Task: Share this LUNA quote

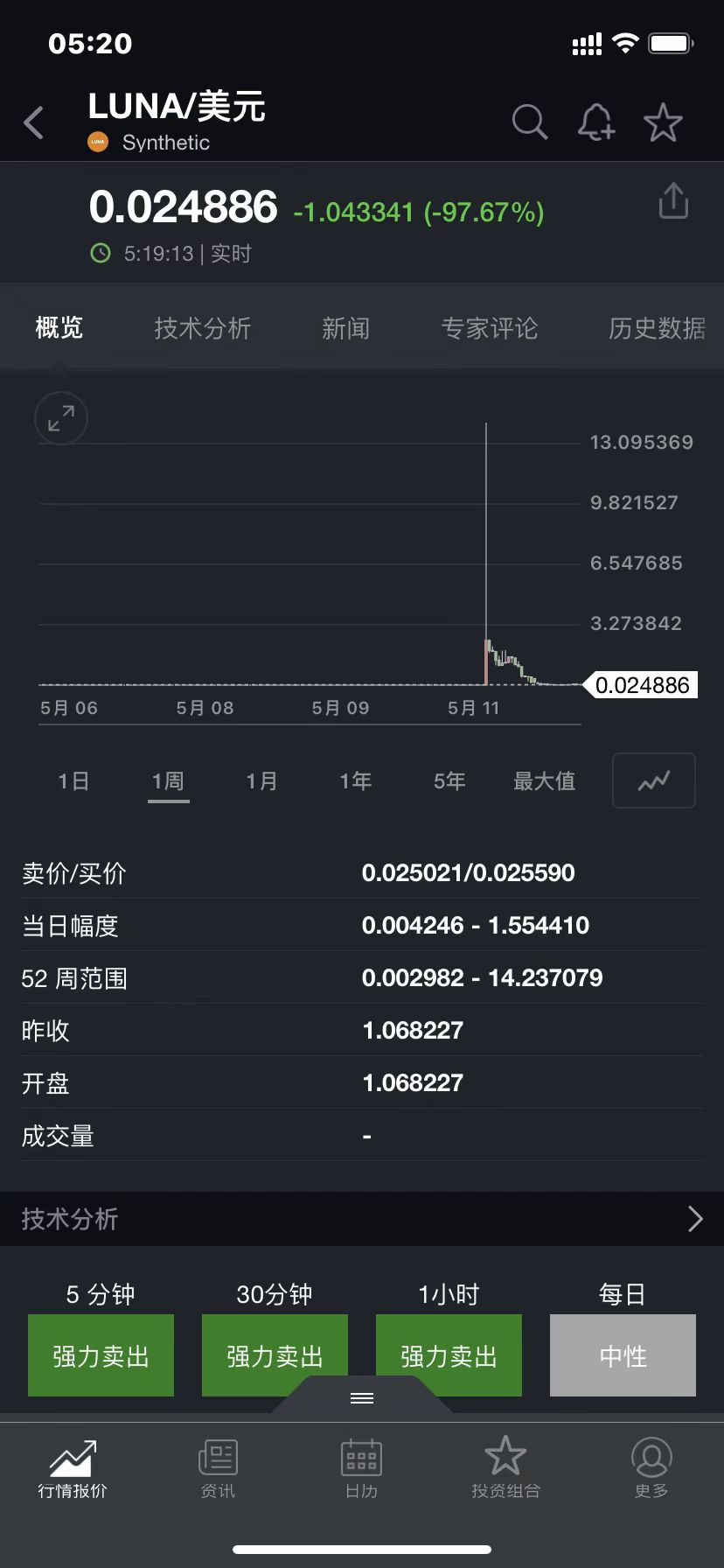Action: pos(673,201)
